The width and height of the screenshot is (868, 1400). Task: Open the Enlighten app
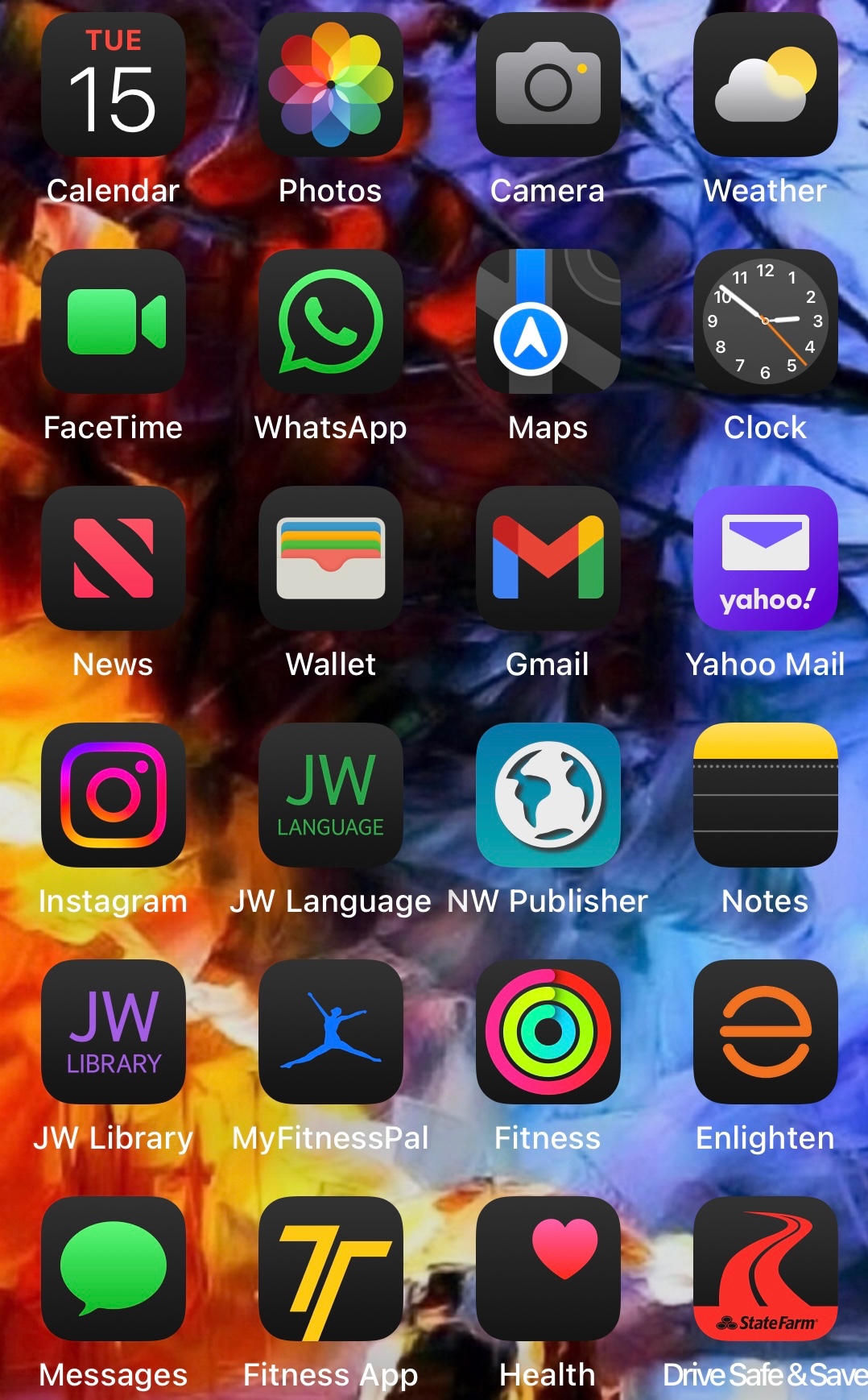(766, 1032)
